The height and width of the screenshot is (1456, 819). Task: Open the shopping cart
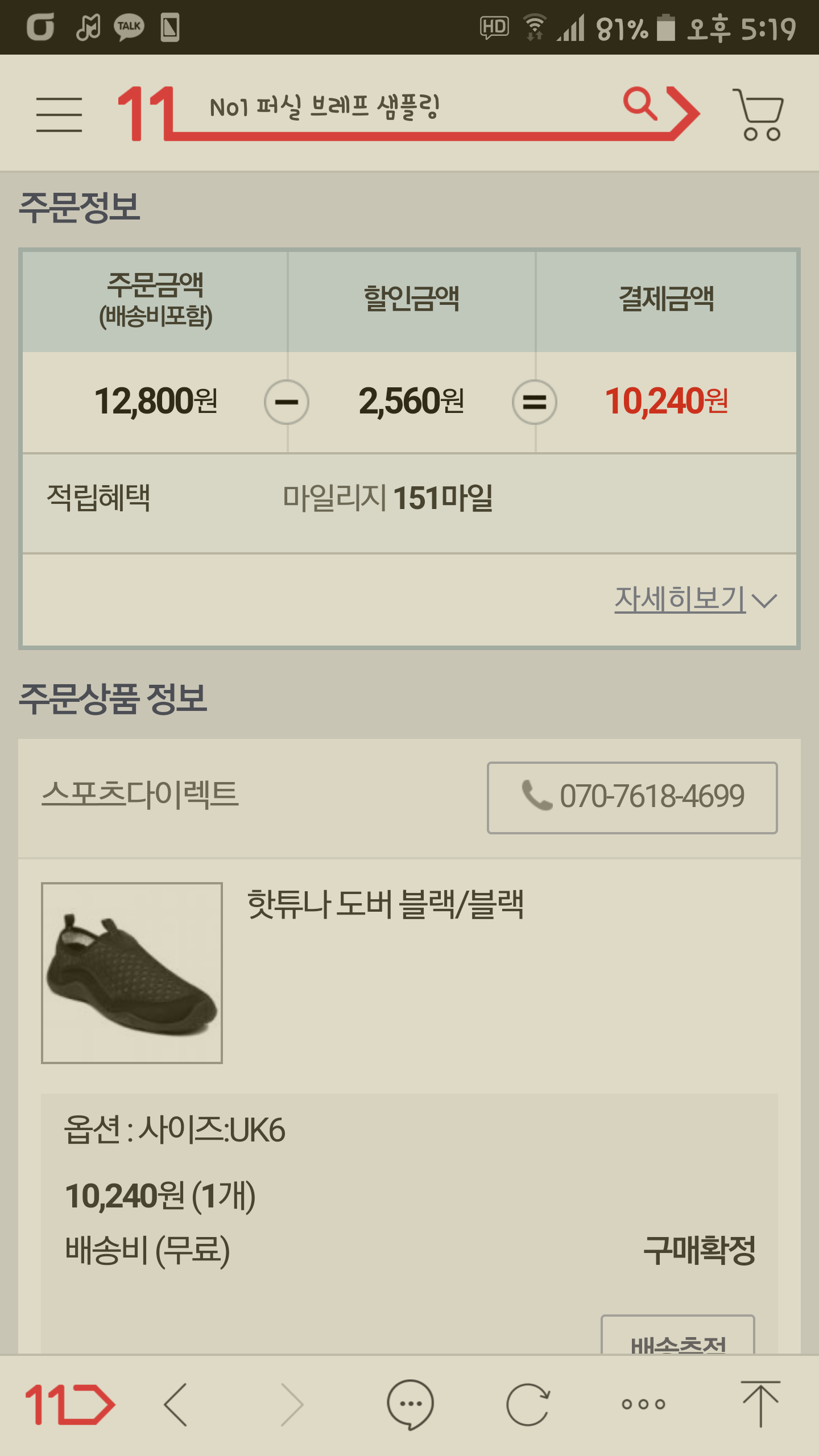click(x=759, y=114)
